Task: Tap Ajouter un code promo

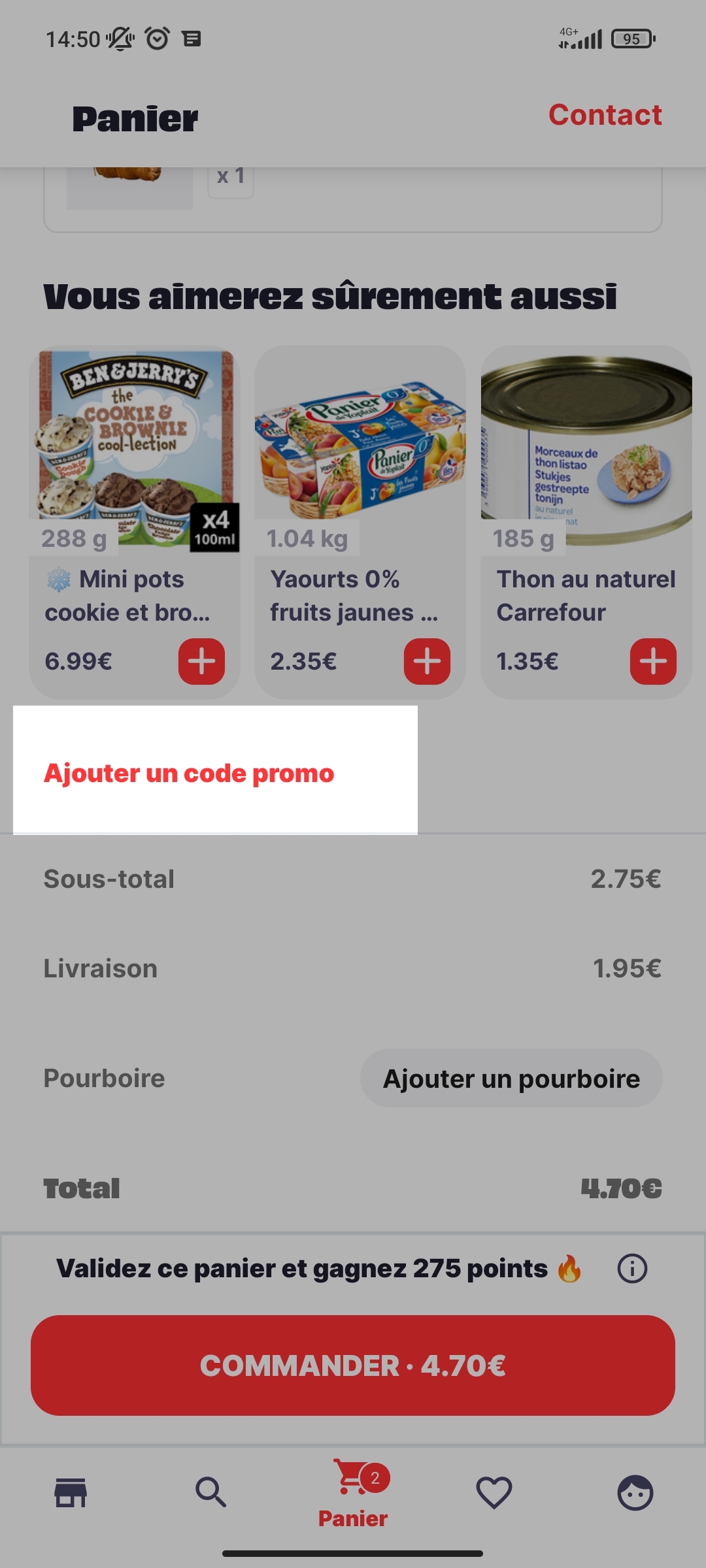Action: 189,773
